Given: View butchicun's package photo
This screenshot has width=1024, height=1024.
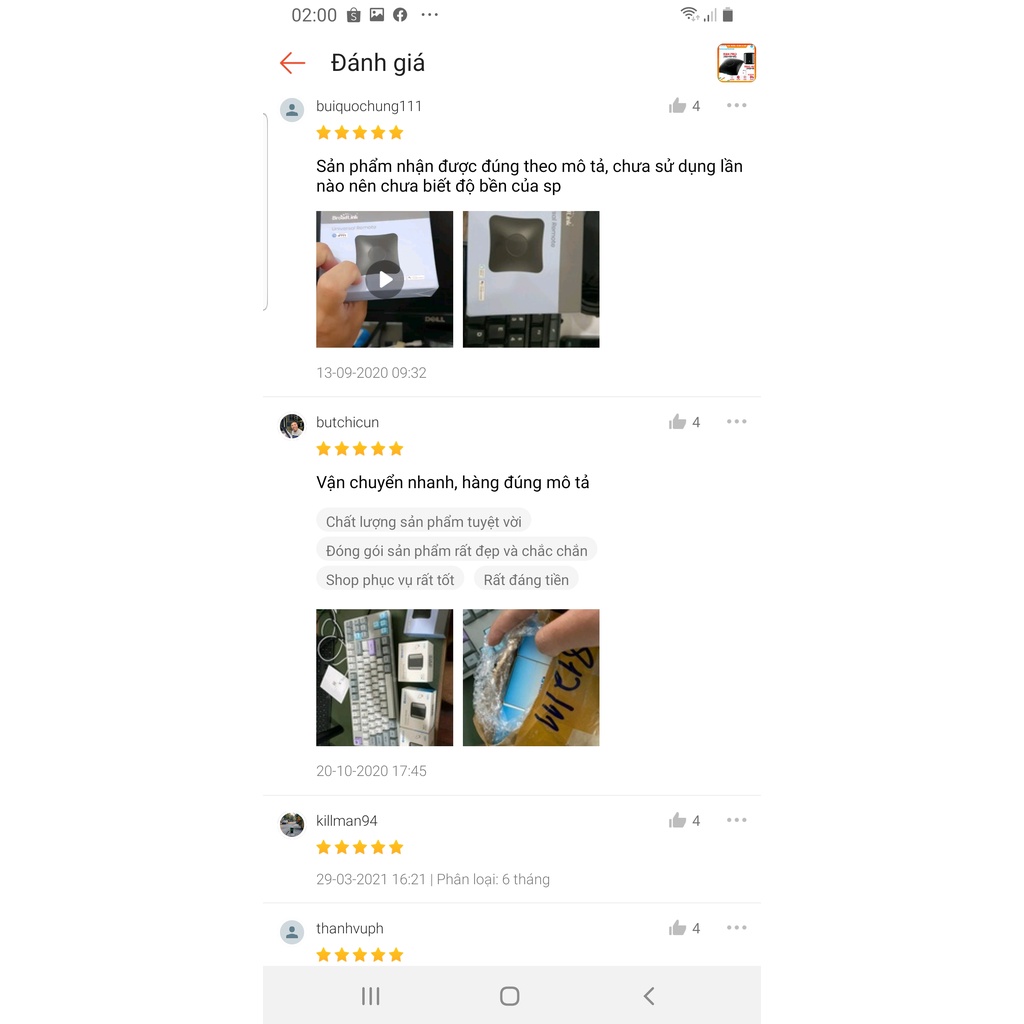Looking at the screenshot, I should coord(531,678).
